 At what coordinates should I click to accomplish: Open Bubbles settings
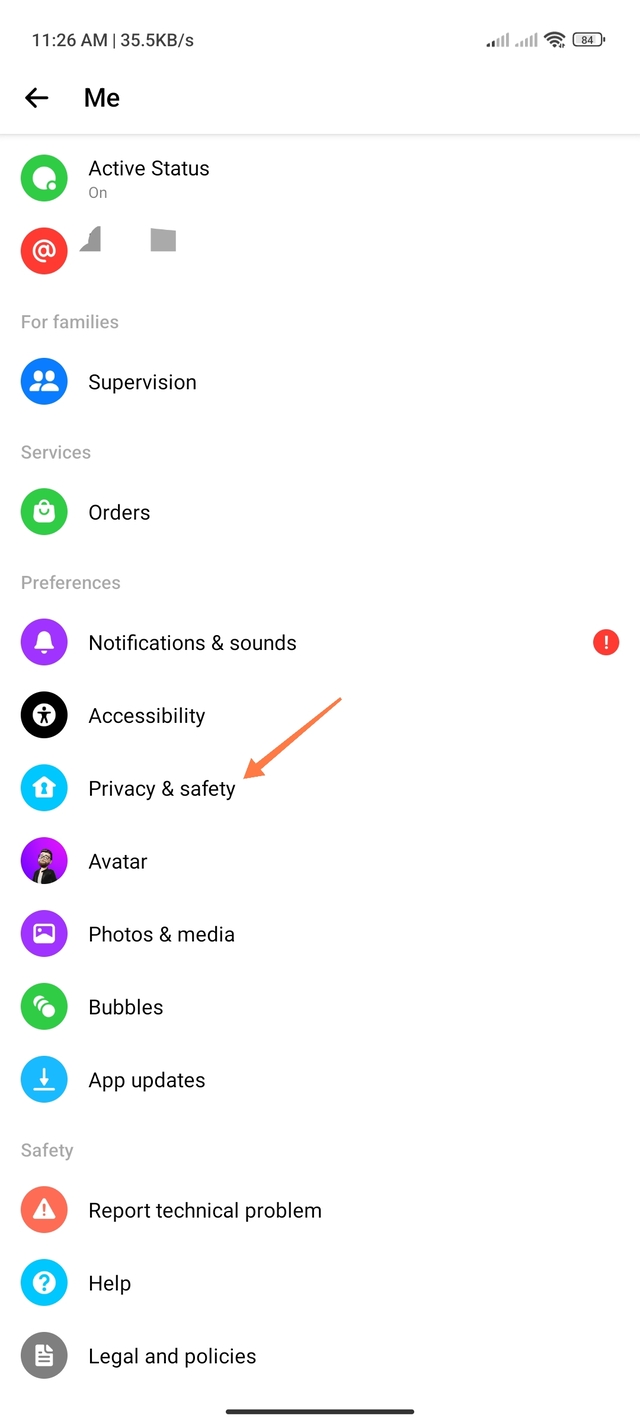[x=125, y=1007]
